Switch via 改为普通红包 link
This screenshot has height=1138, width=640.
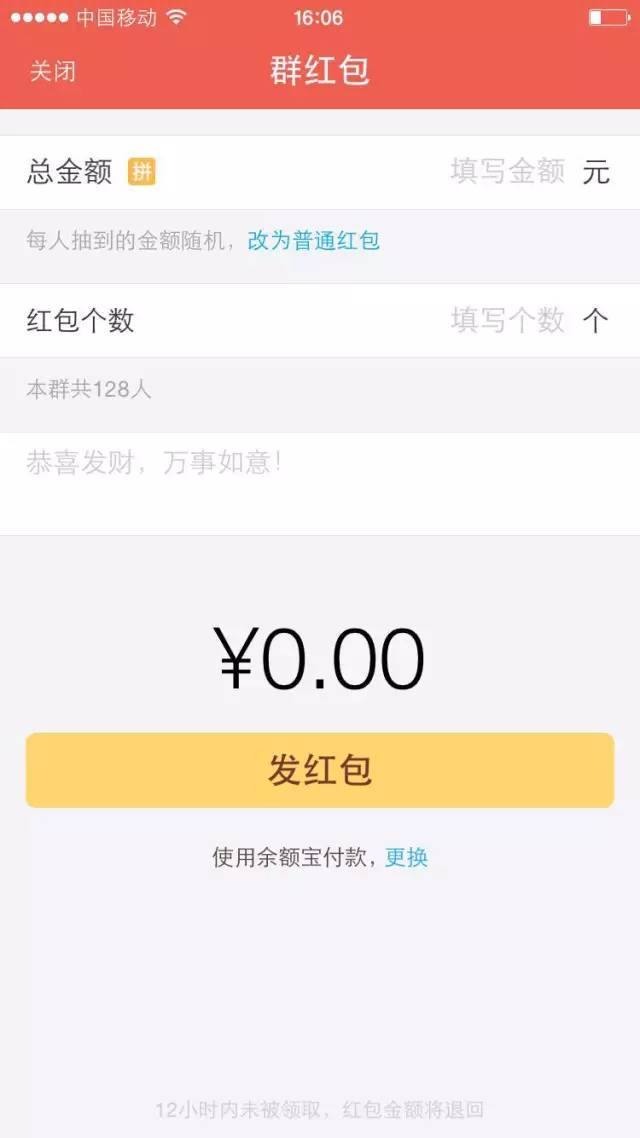314,241
